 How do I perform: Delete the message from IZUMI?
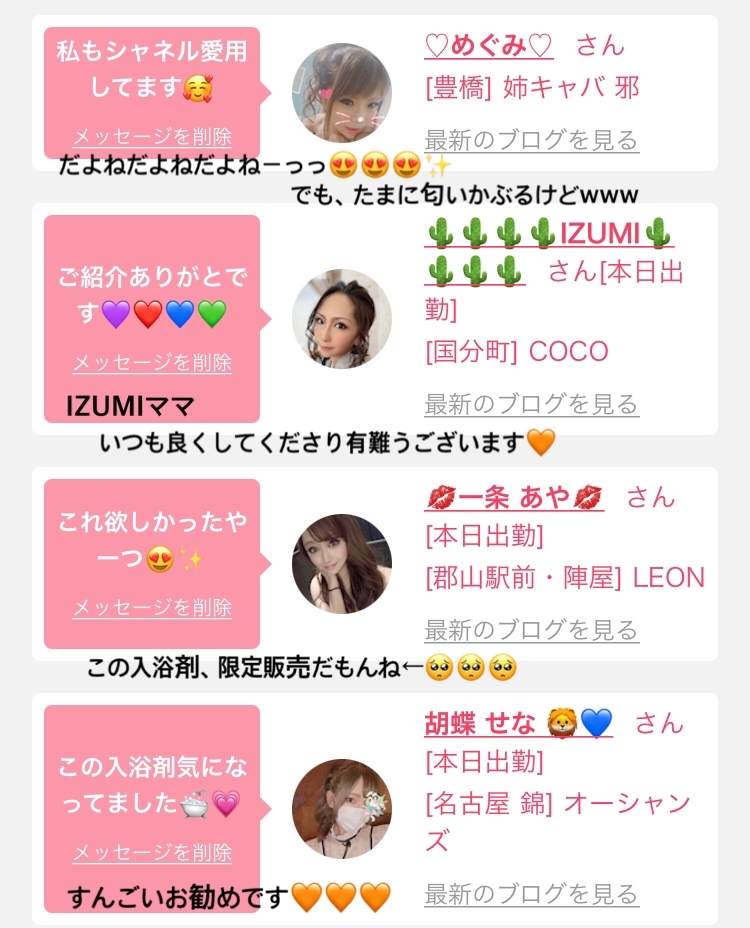[152, 363]
